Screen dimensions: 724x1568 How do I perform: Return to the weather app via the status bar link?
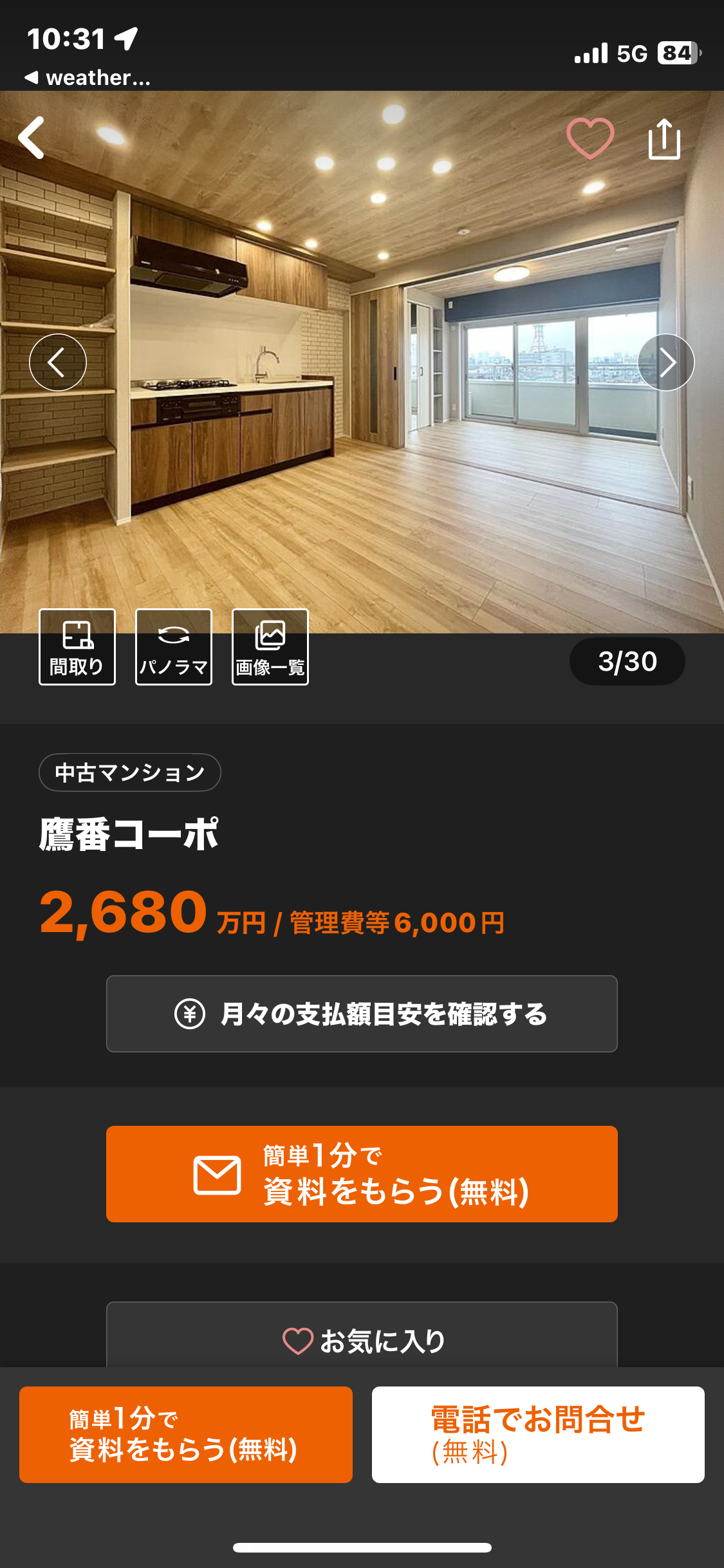click(x=88, y=78)
